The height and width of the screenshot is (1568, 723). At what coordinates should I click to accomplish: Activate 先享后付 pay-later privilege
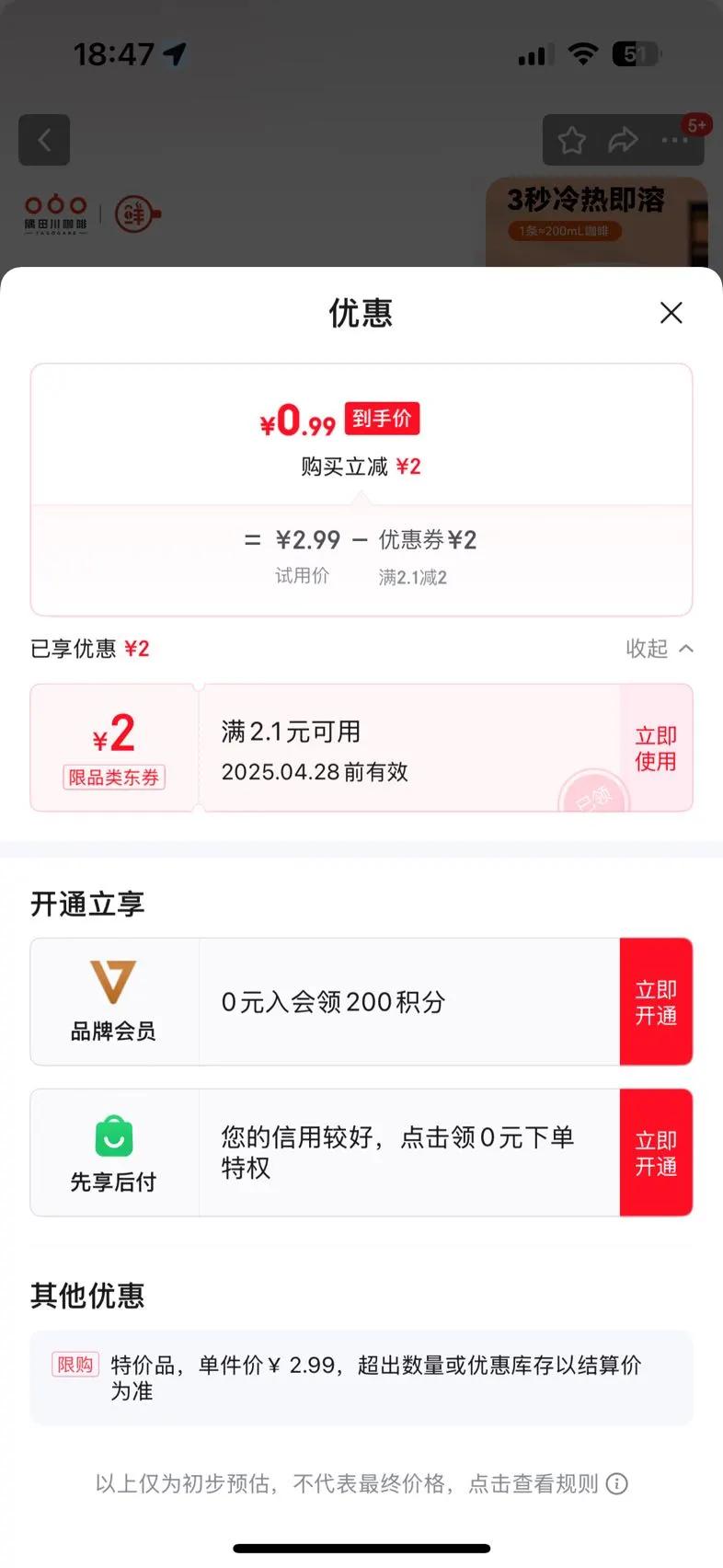tap(656, 1153)
